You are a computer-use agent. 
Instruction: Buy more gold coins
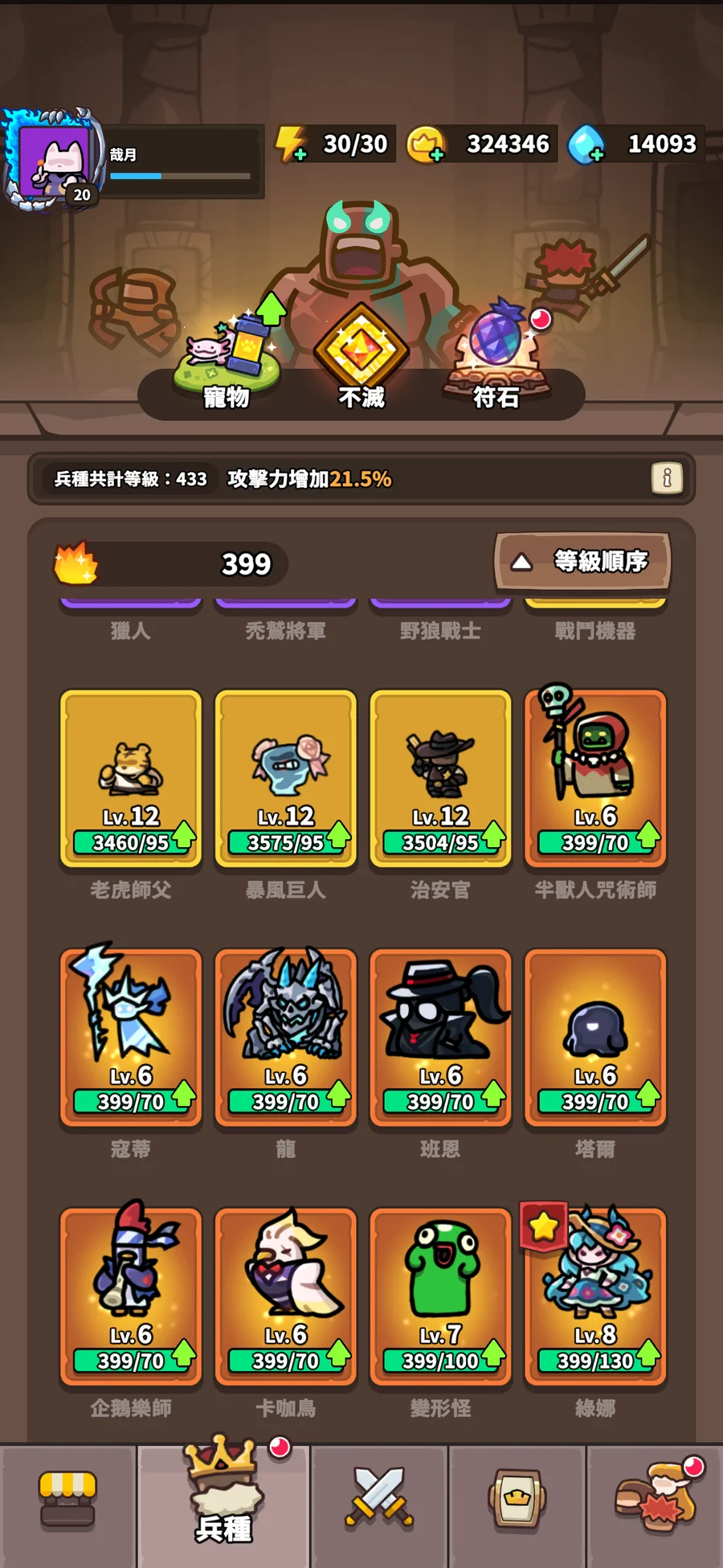426,145
